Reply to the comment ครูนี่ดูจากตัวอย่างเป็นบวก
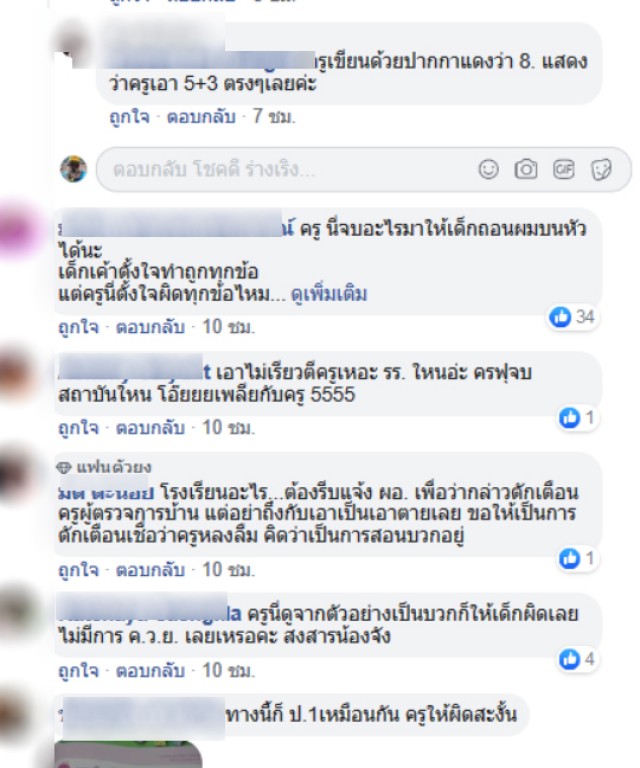Image resolution: width=640 pixels, height=768 pixels. [x=150, y=670]
